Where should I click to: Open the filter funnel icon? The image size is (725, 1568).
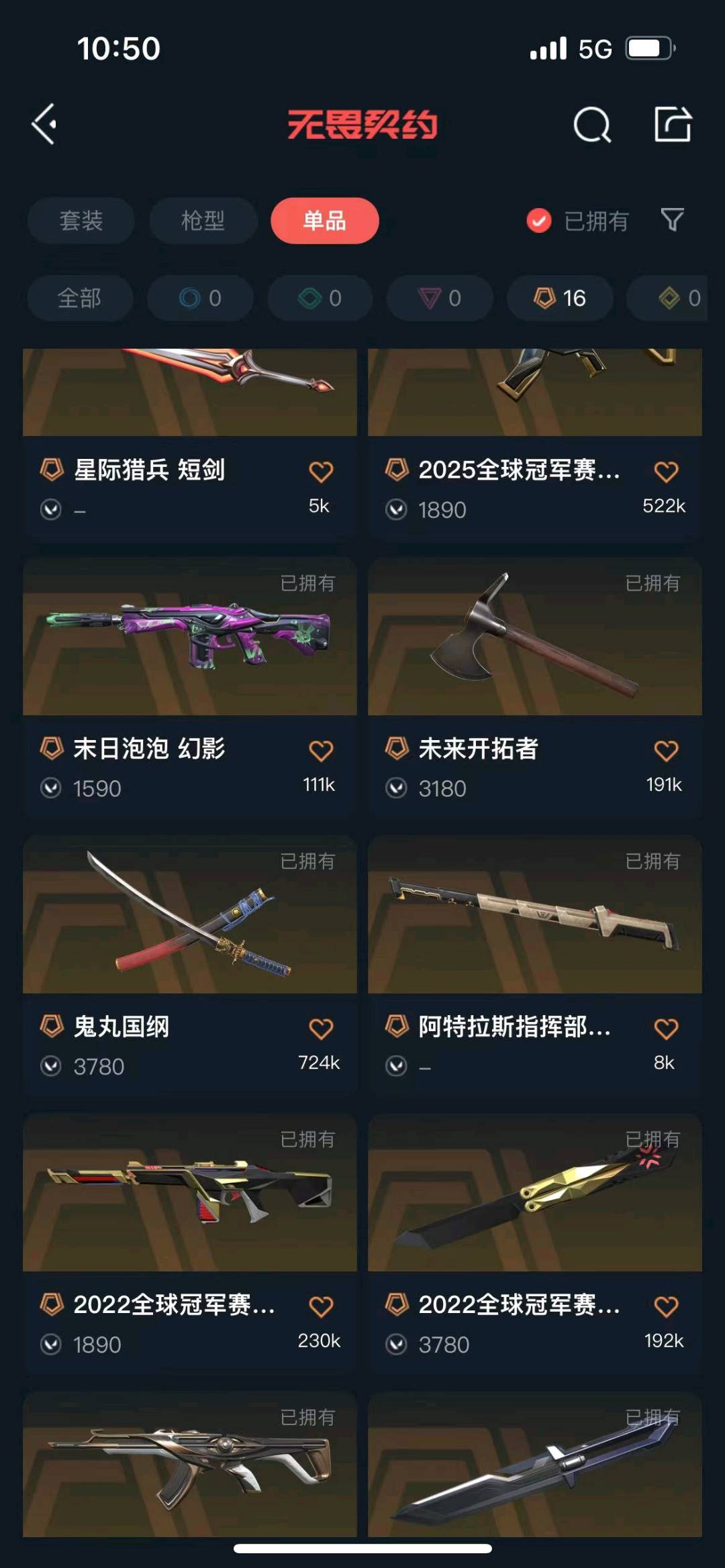672,220
